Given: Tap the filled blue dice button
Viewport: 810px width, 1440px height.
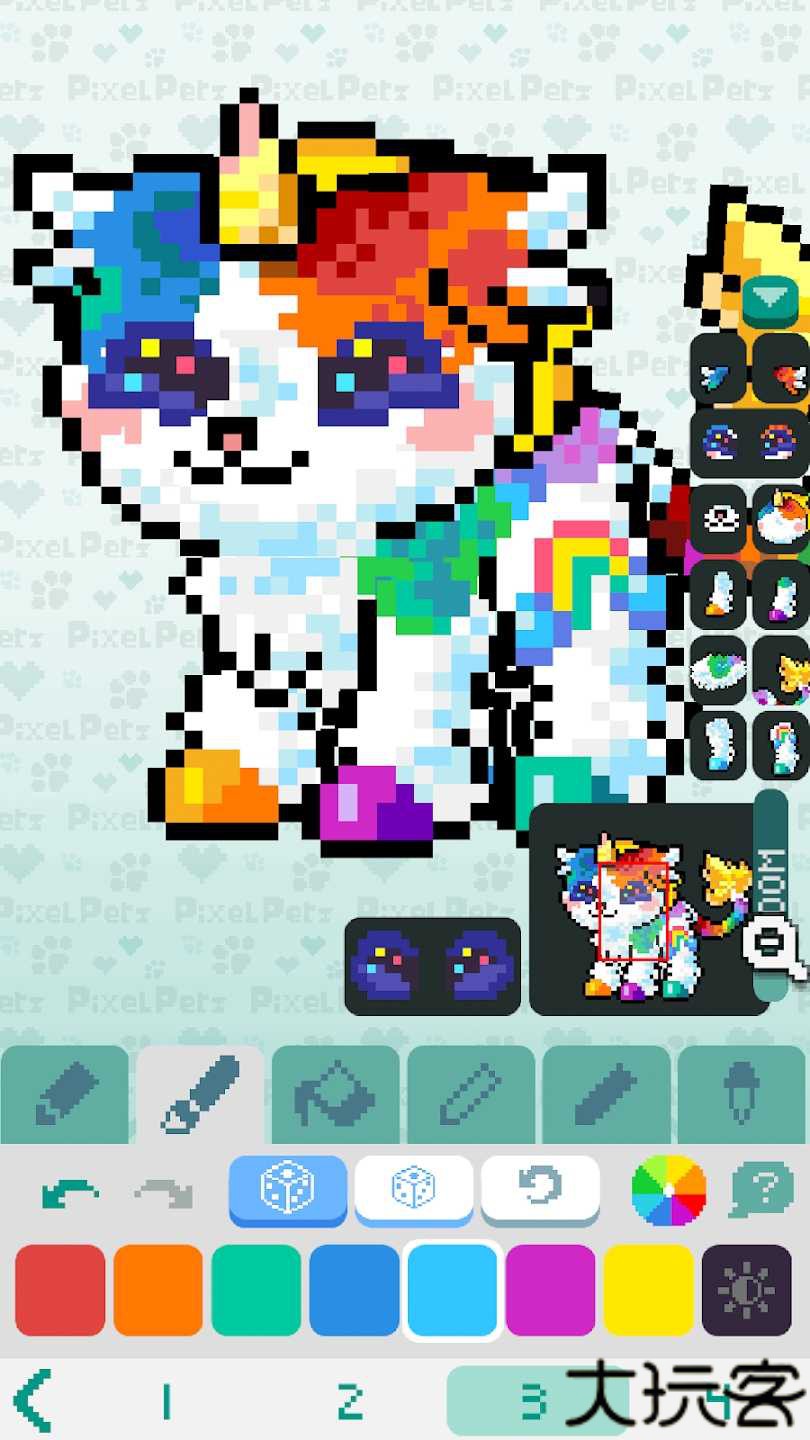Looking at the screenshot, I should pyautogui.click(x=288, y=1189).
